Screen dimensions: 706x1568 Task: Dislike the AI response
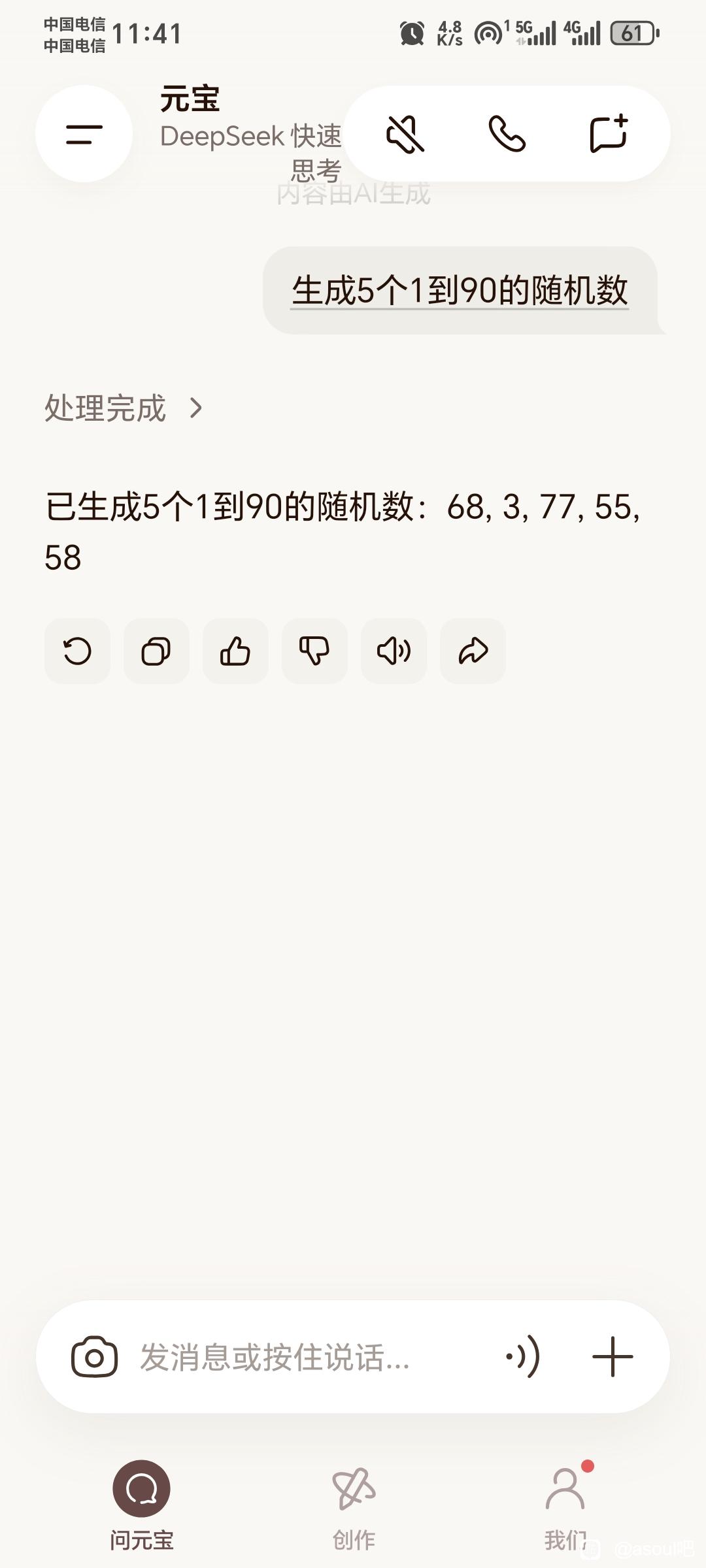tap(314, 651)
